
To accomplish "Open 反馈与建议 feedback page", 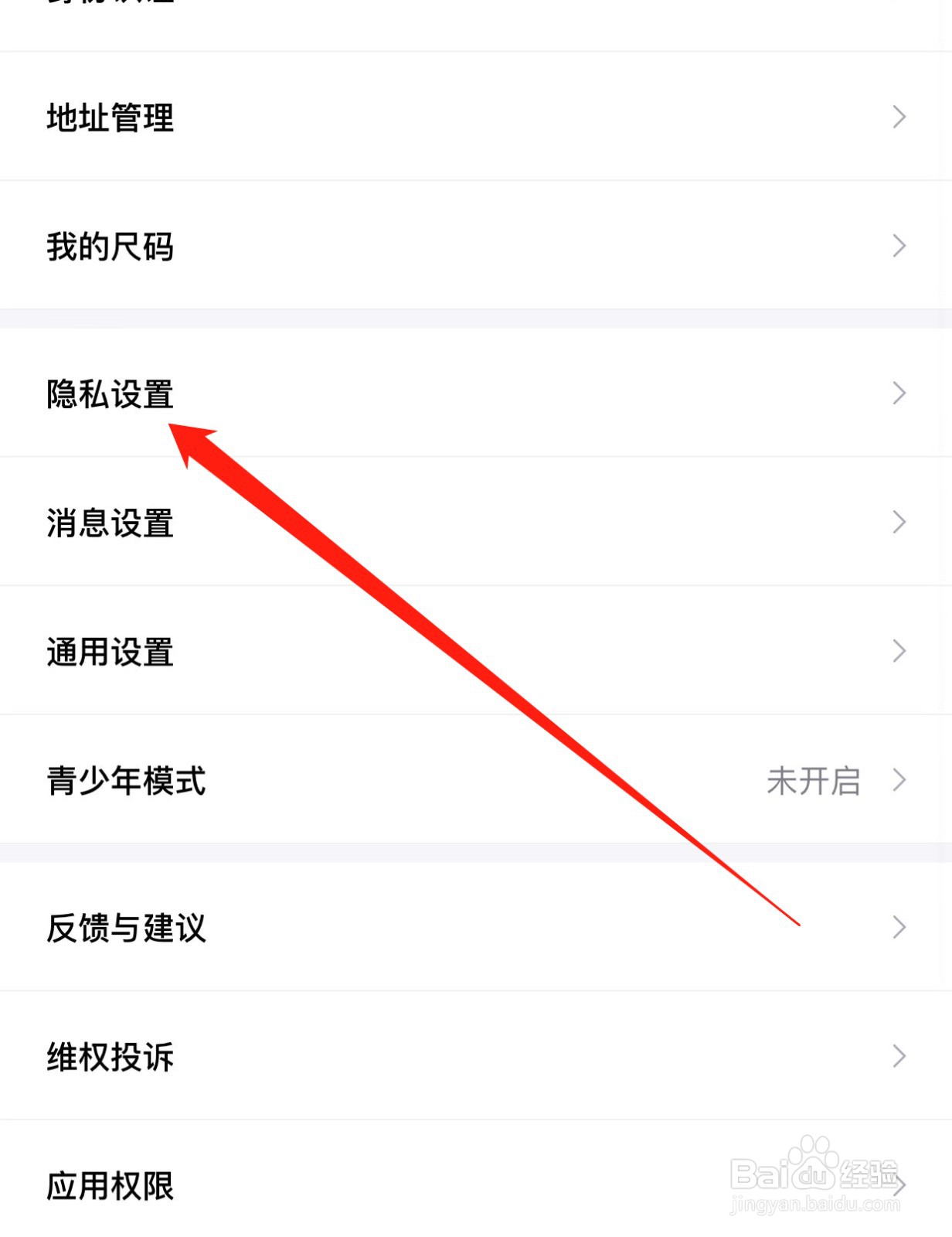I will pyautogui.click(x=126, y=931).
